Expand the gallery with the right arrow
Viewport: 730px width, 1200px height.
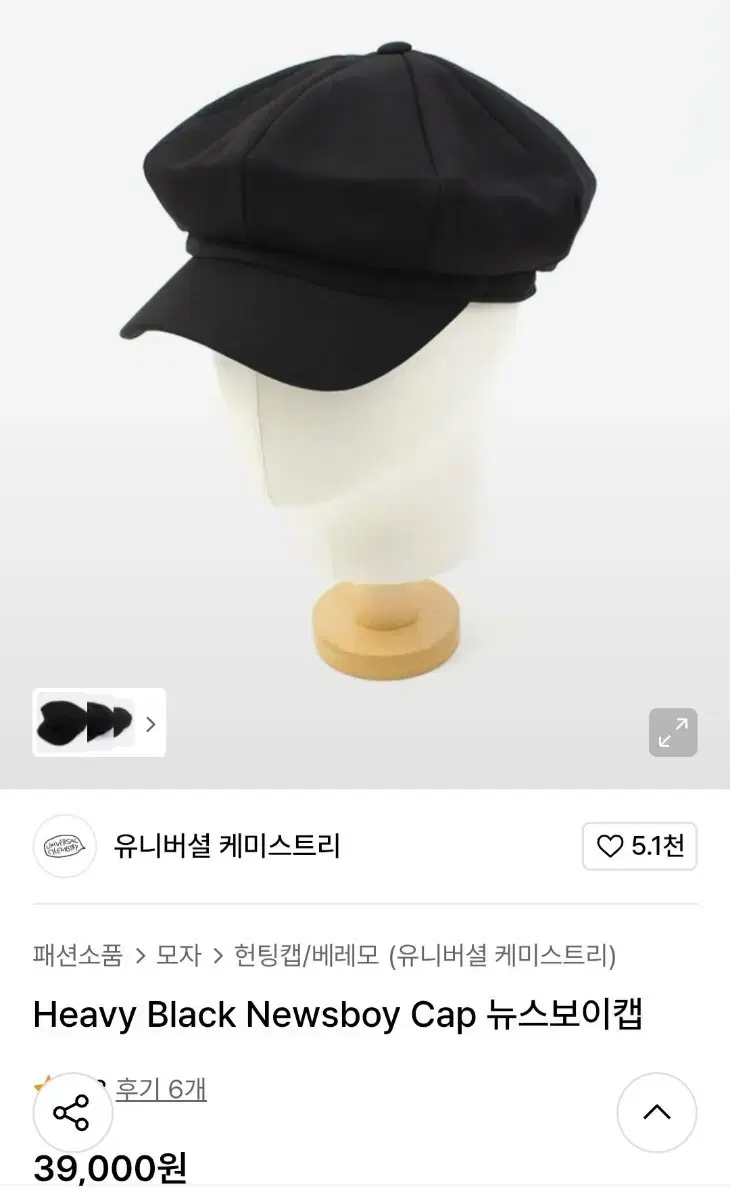tap(150, 723)
